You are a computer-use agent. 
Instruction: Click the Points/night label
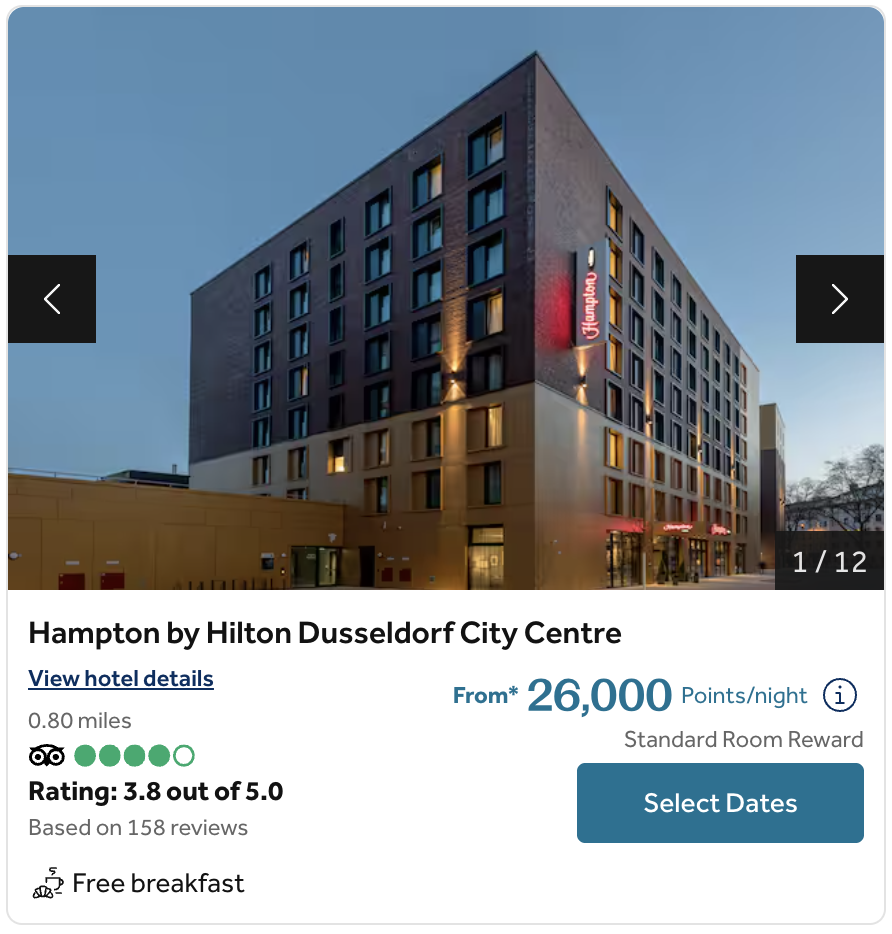(x=746, y=695)
